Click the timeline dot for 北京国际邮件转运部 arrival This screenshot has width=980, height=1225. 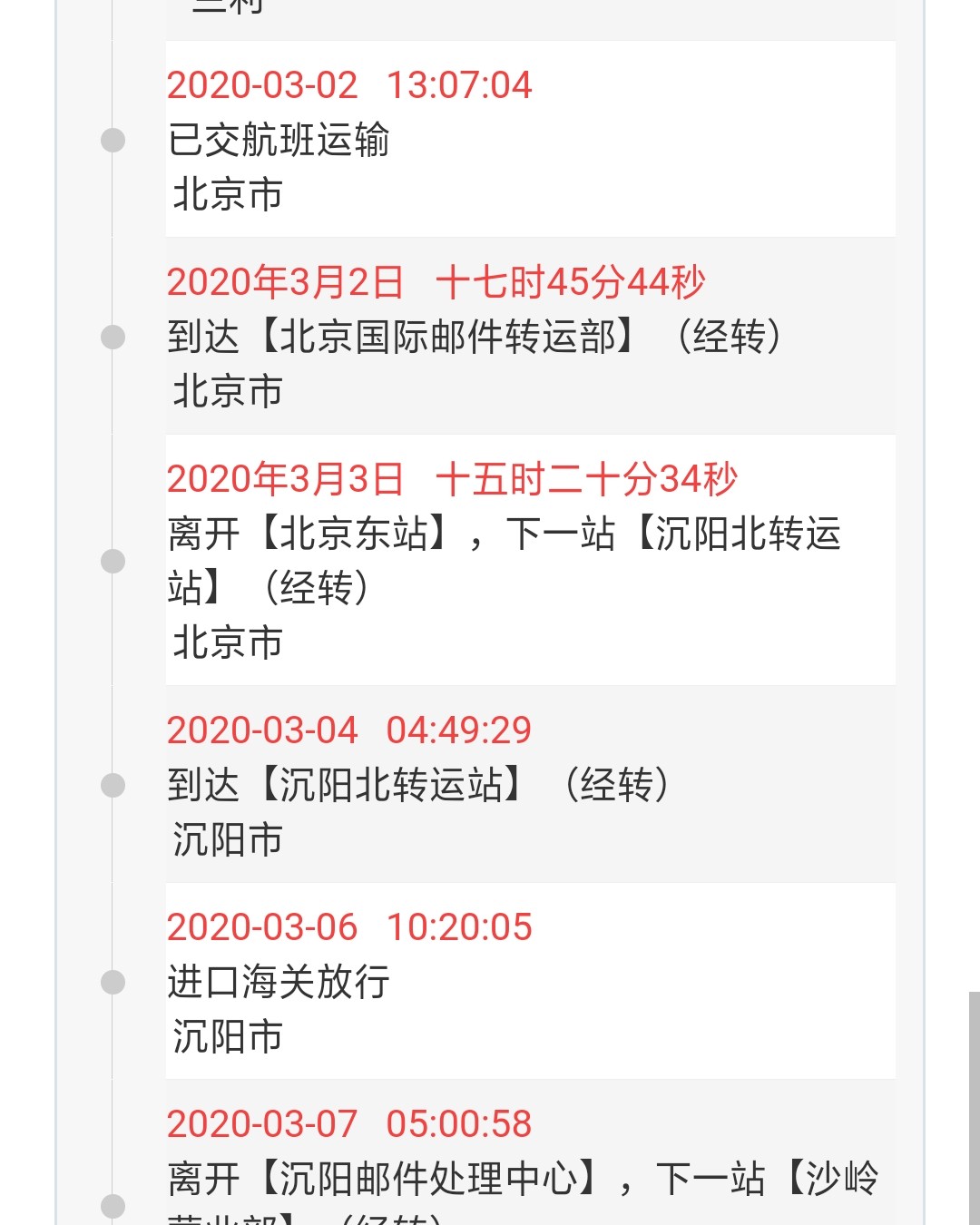tap(113, 336)
